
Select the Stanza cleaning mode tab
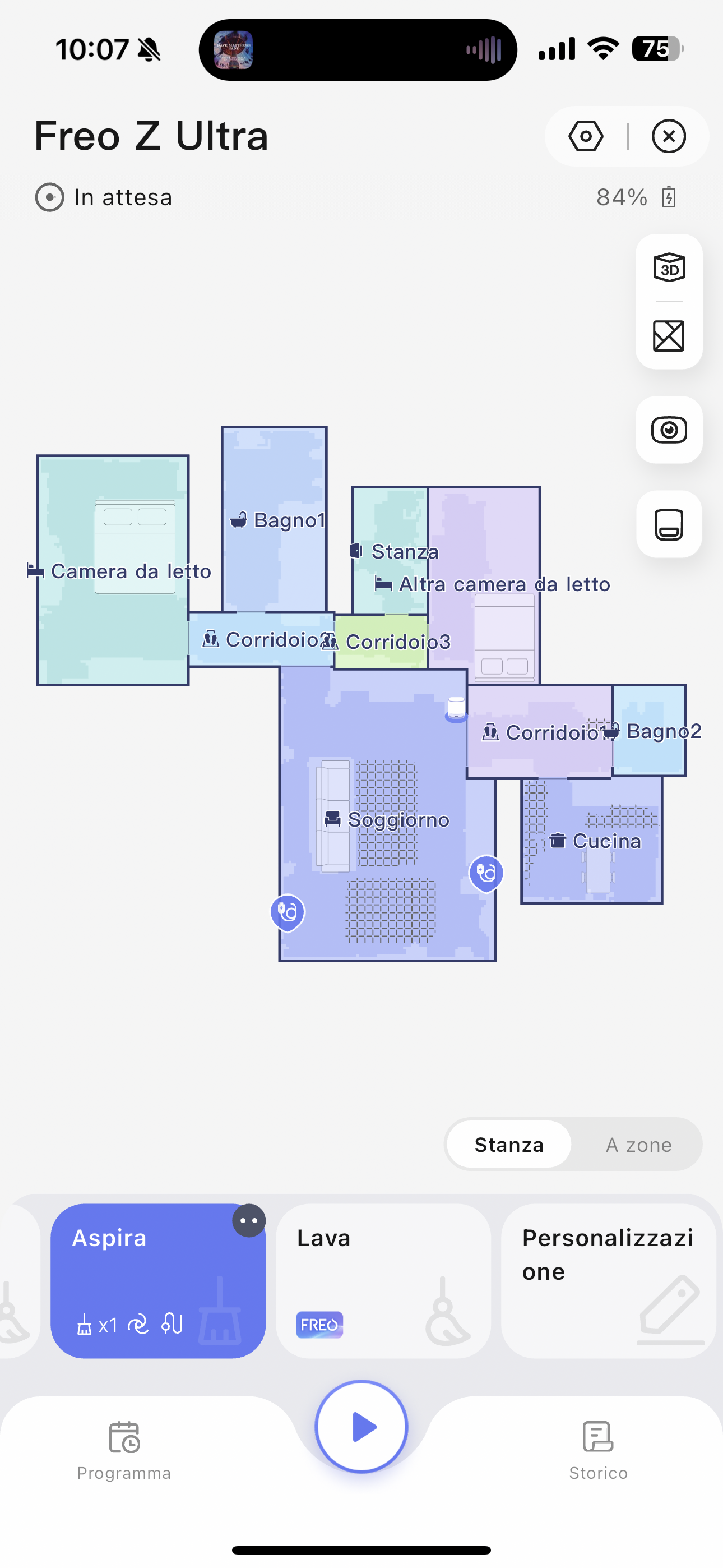[x=509, y=1145]
